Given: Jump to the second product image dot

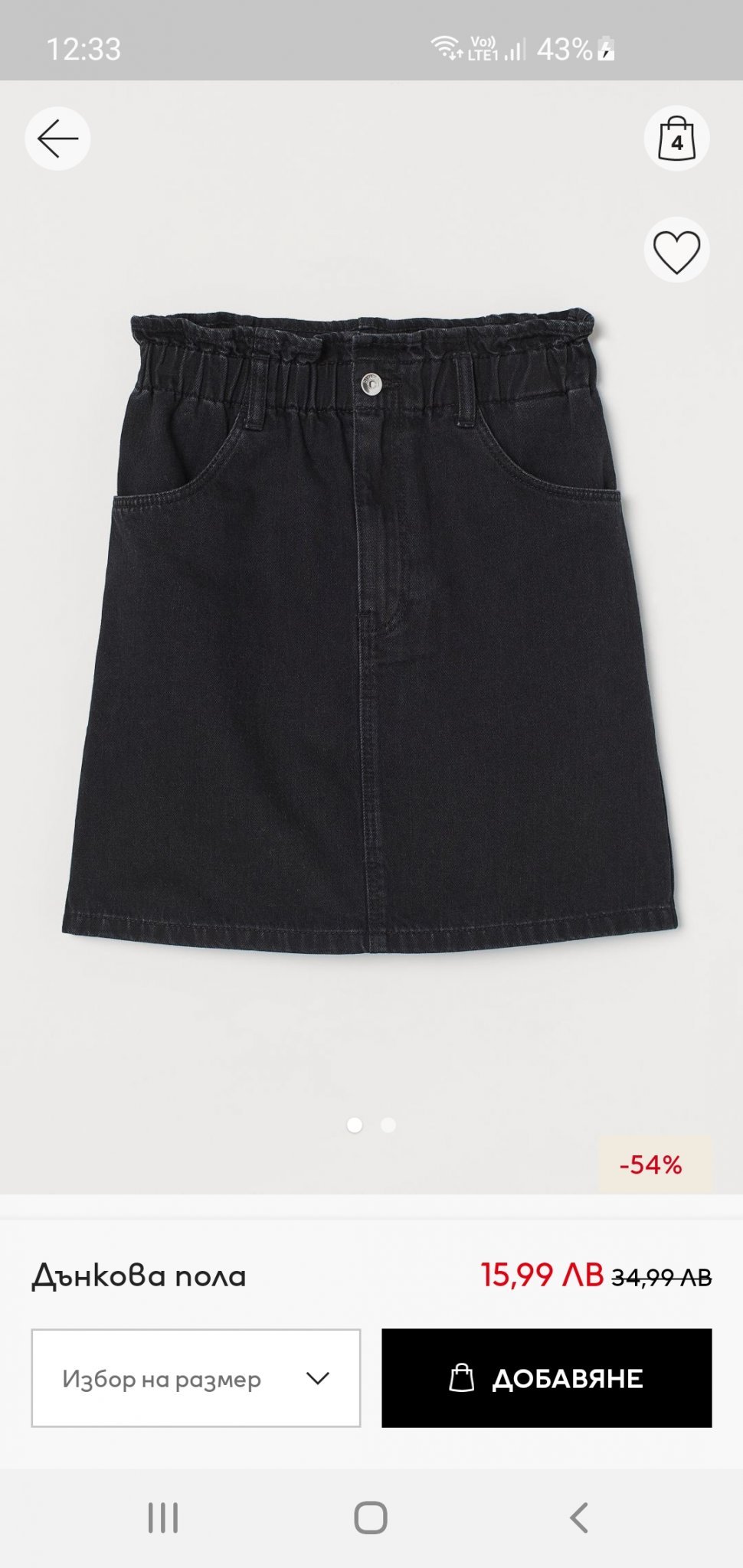Looking at the screenshot, I should coord(388,1125).
